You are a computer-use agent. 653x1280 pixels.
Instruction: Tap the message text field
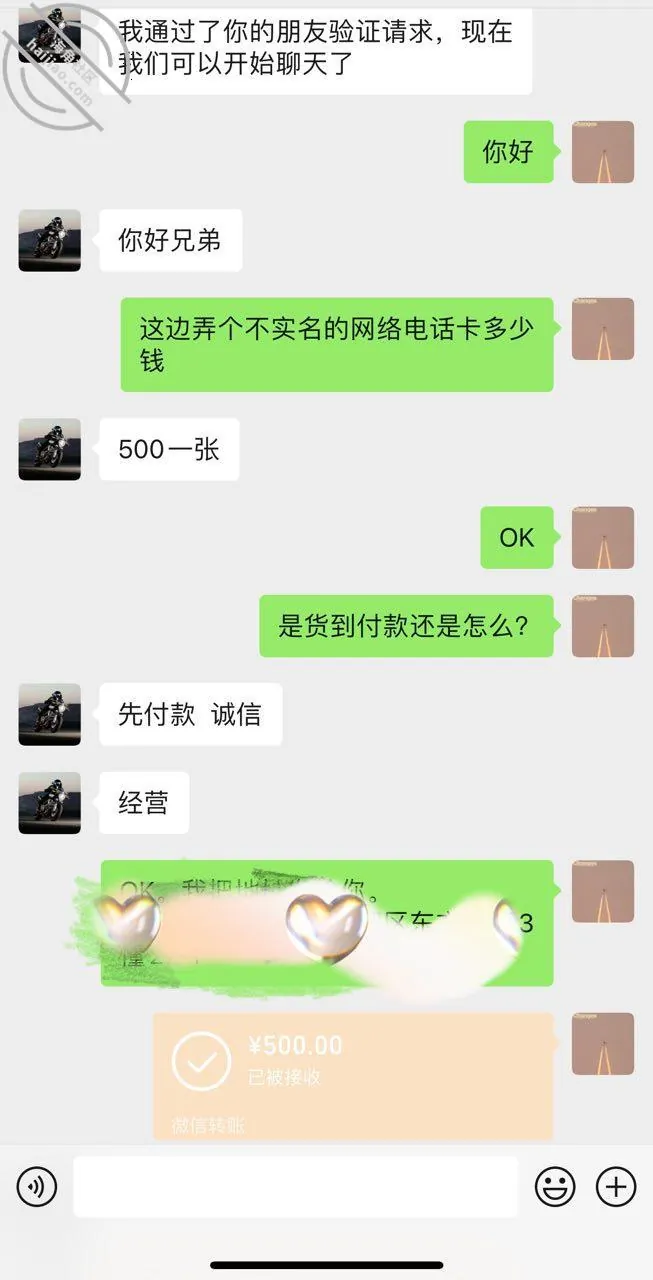click(x=296, y=1187)
